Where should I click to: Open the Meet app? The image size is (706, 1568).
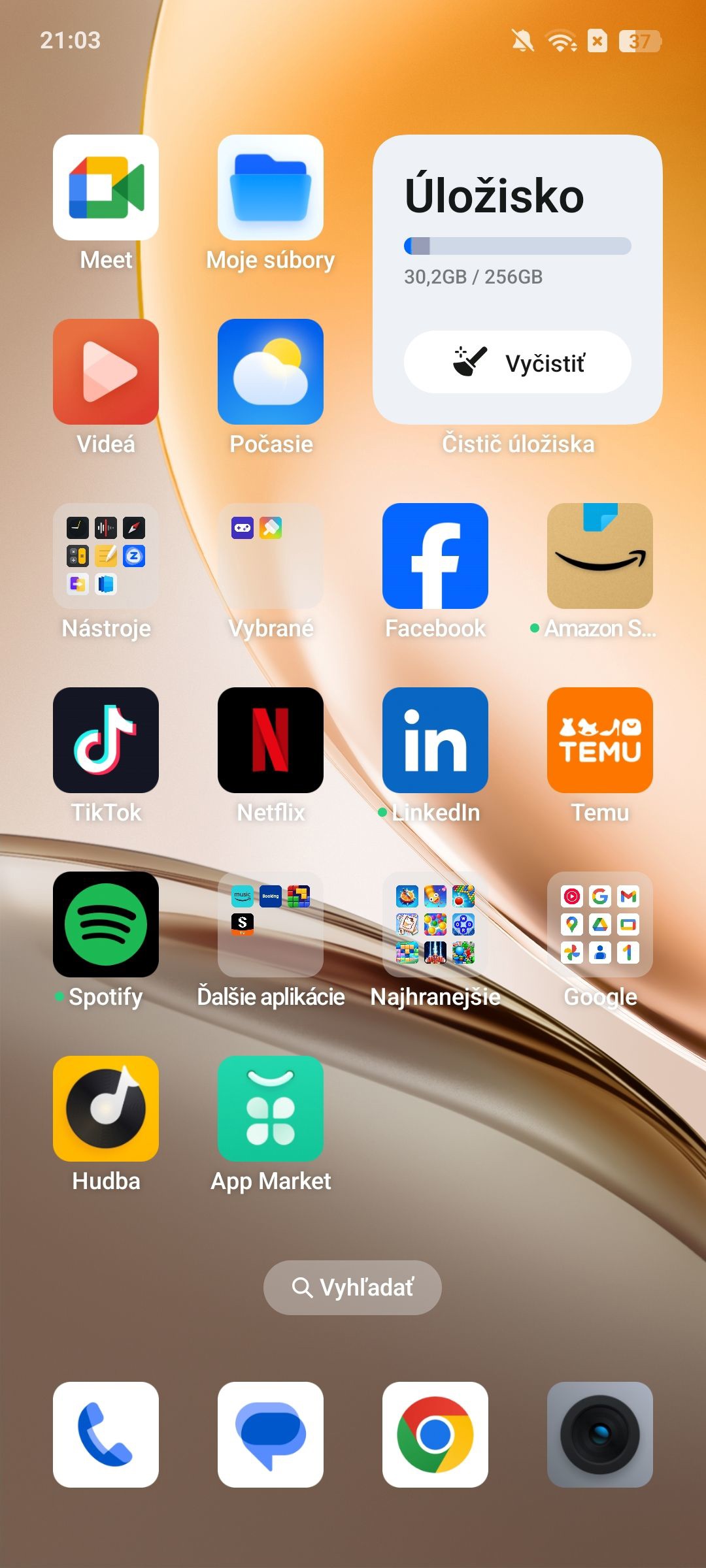click(106, 188)
